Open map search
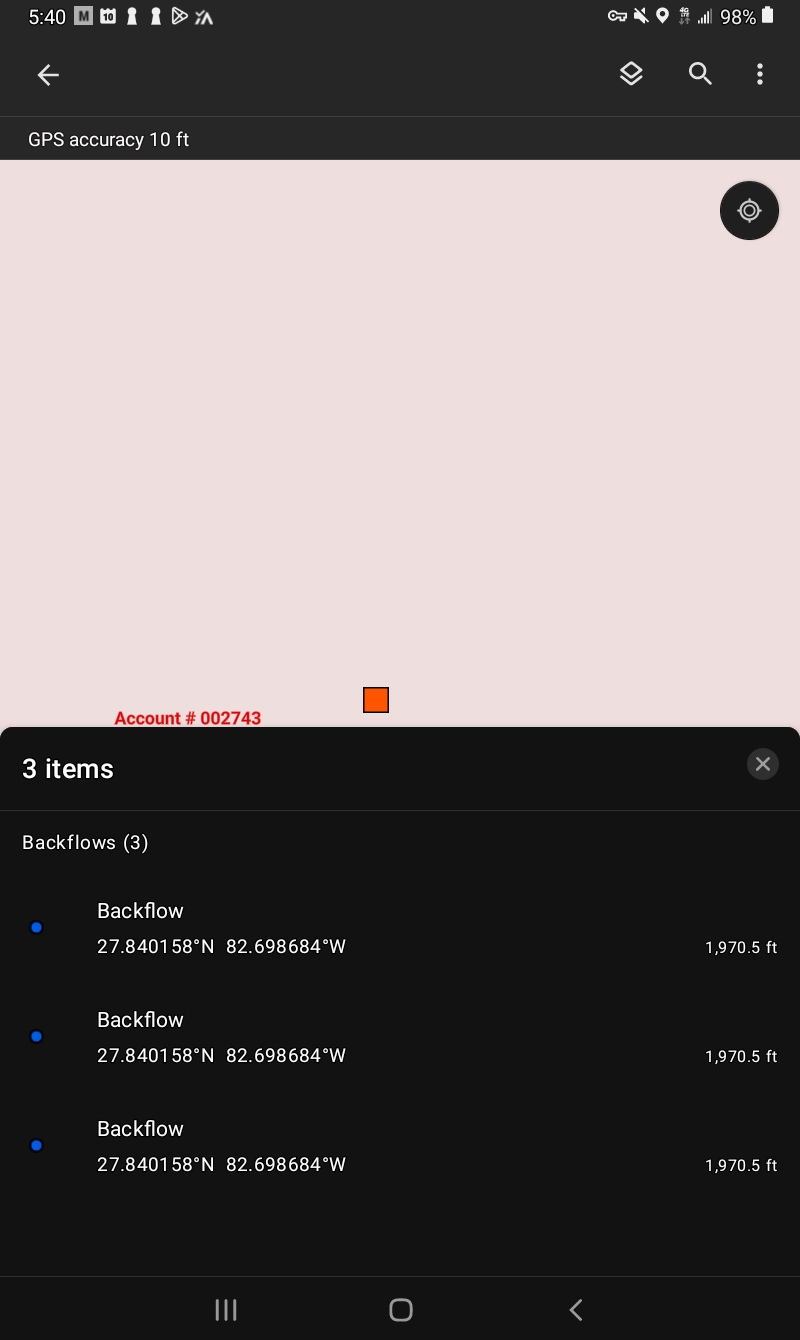 [x=700, y=74]
